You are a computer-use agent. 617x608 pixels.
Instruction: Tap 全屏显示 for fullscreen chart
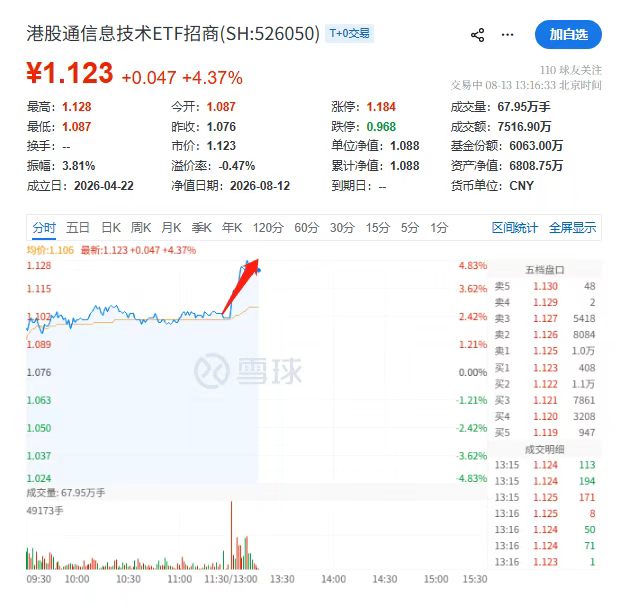point(572,227)
